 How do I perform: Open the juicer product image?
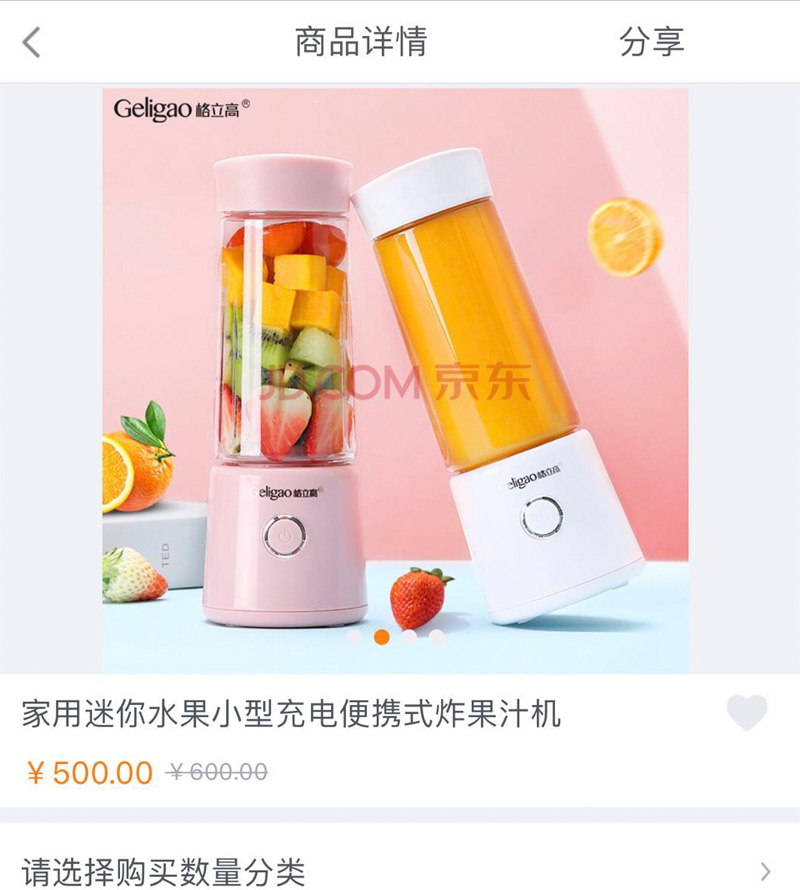[395, 380]
